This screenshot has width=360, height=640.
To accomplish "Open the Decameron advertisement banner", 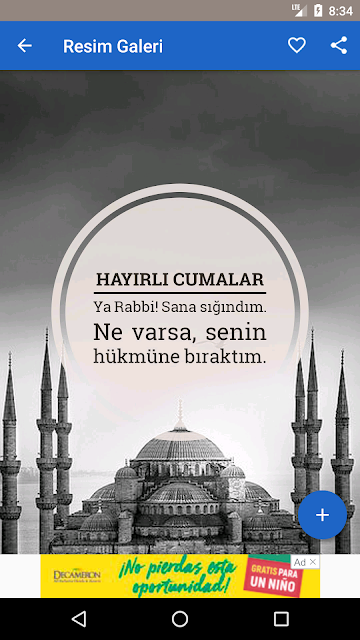I will (180, 576).
